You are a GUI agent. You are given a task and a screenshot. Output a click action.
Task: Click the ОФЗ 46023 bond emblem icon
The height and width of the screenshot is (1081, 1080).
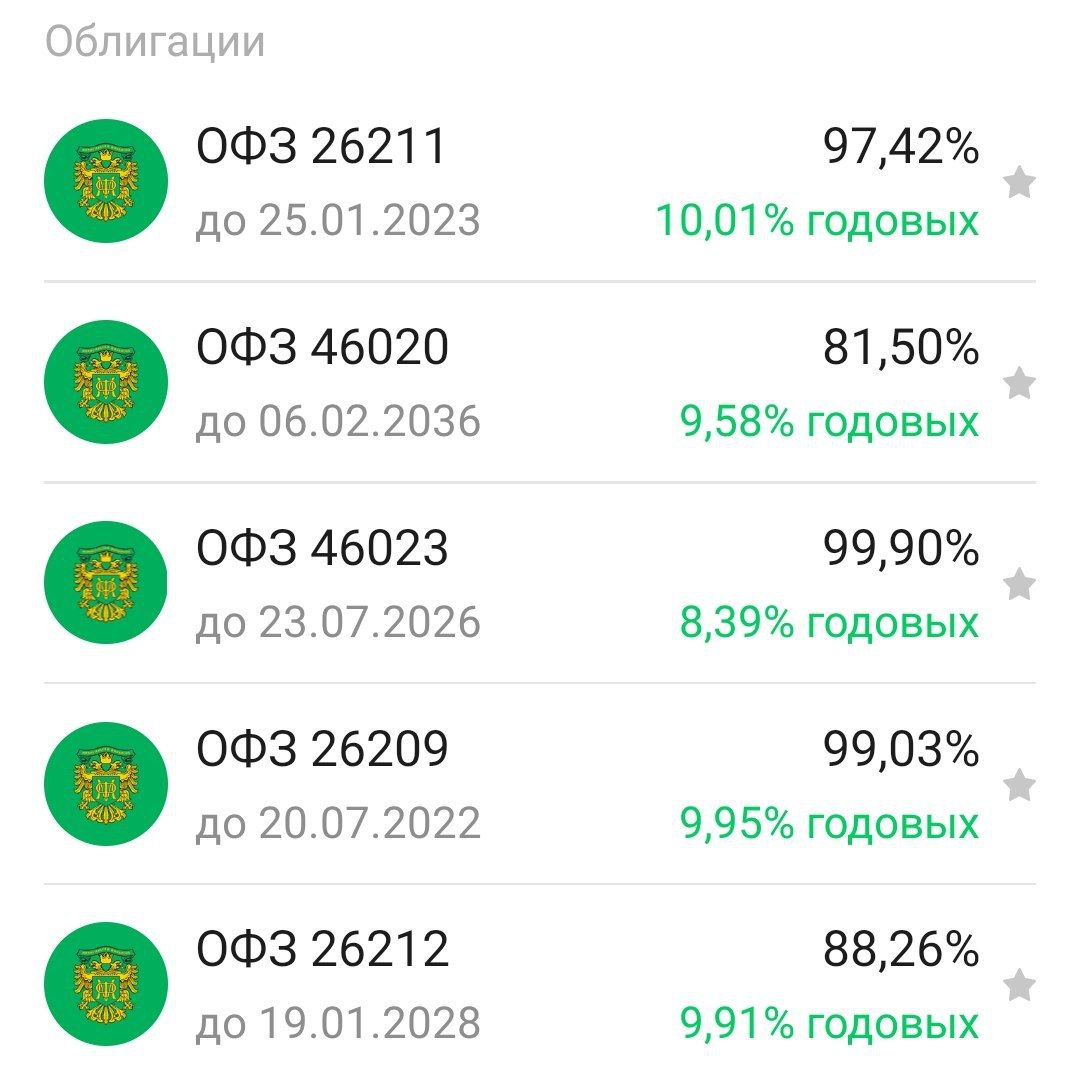[105, 583]
